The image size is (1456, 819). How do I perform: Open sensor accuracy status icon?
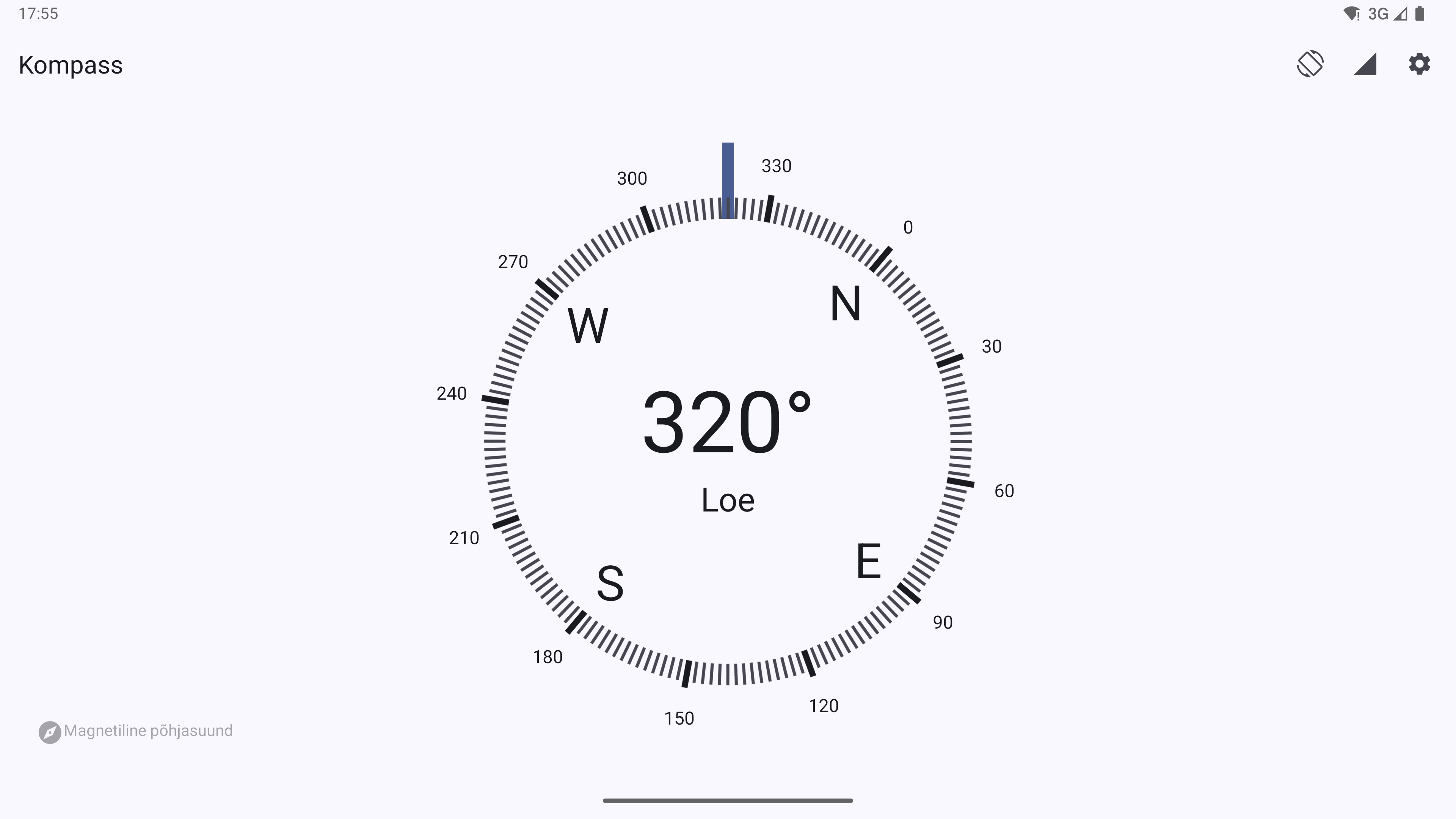click(x=1365, y=64)
